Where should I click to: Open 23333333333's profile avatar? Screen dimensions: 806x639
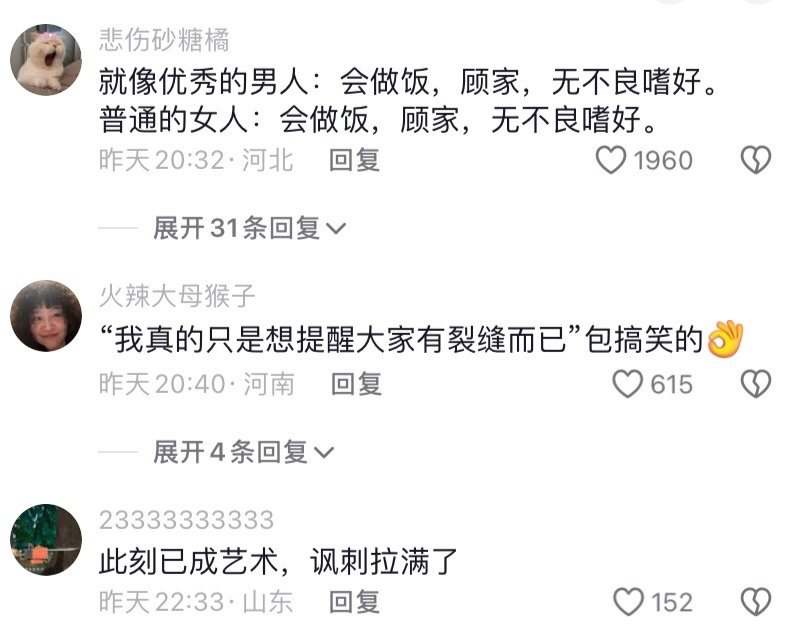[x=45, y=540]
